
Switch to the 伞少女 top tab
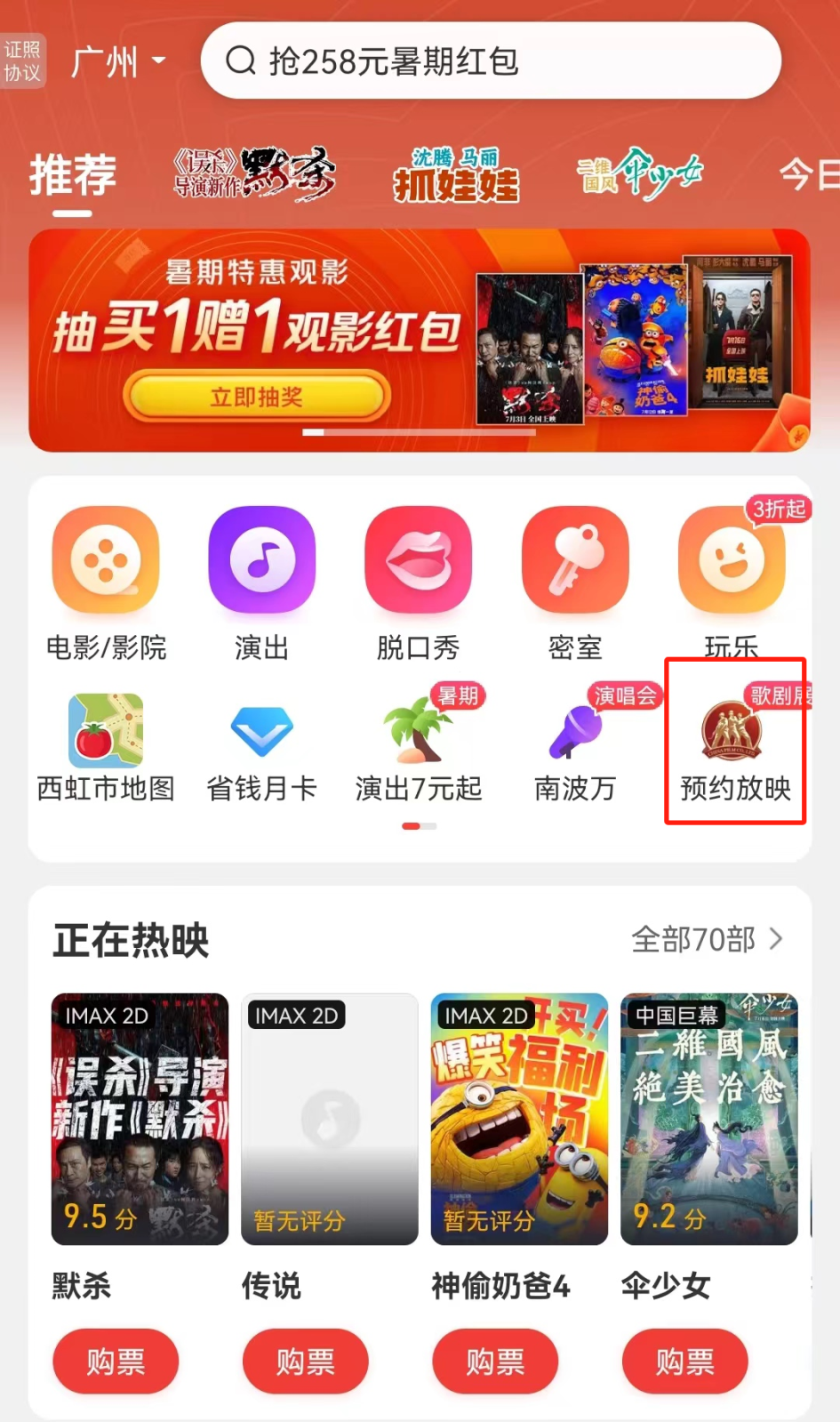[x=640, y=173]
